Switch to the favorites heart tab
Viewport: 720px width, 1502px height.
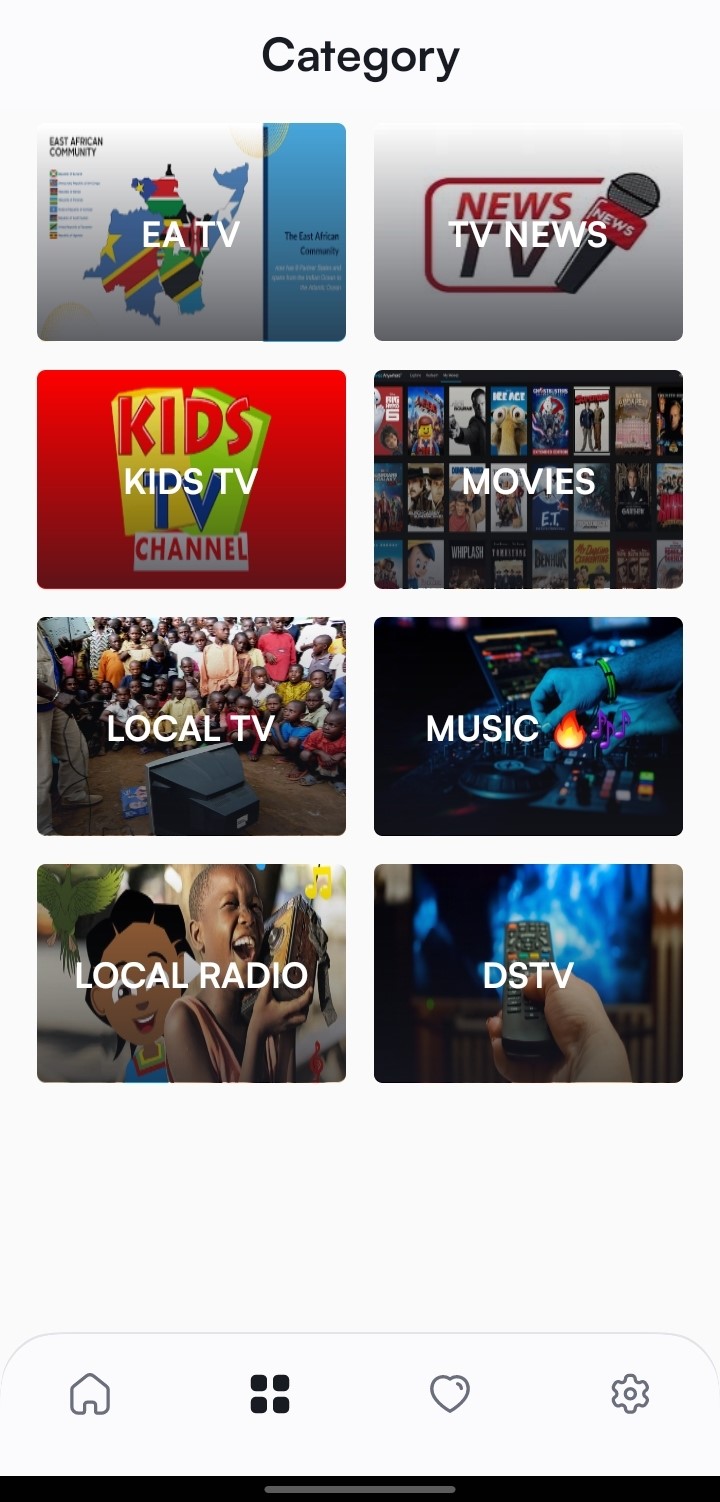pyautogui.click(x=450, y=1393)
